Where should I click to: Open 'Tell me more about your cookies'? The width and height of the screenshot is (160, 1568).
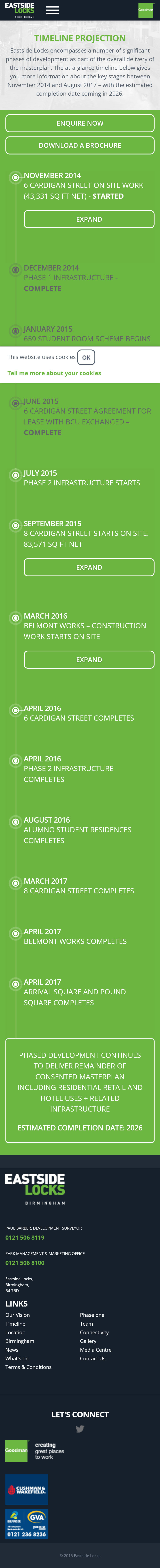pos(54,373)
